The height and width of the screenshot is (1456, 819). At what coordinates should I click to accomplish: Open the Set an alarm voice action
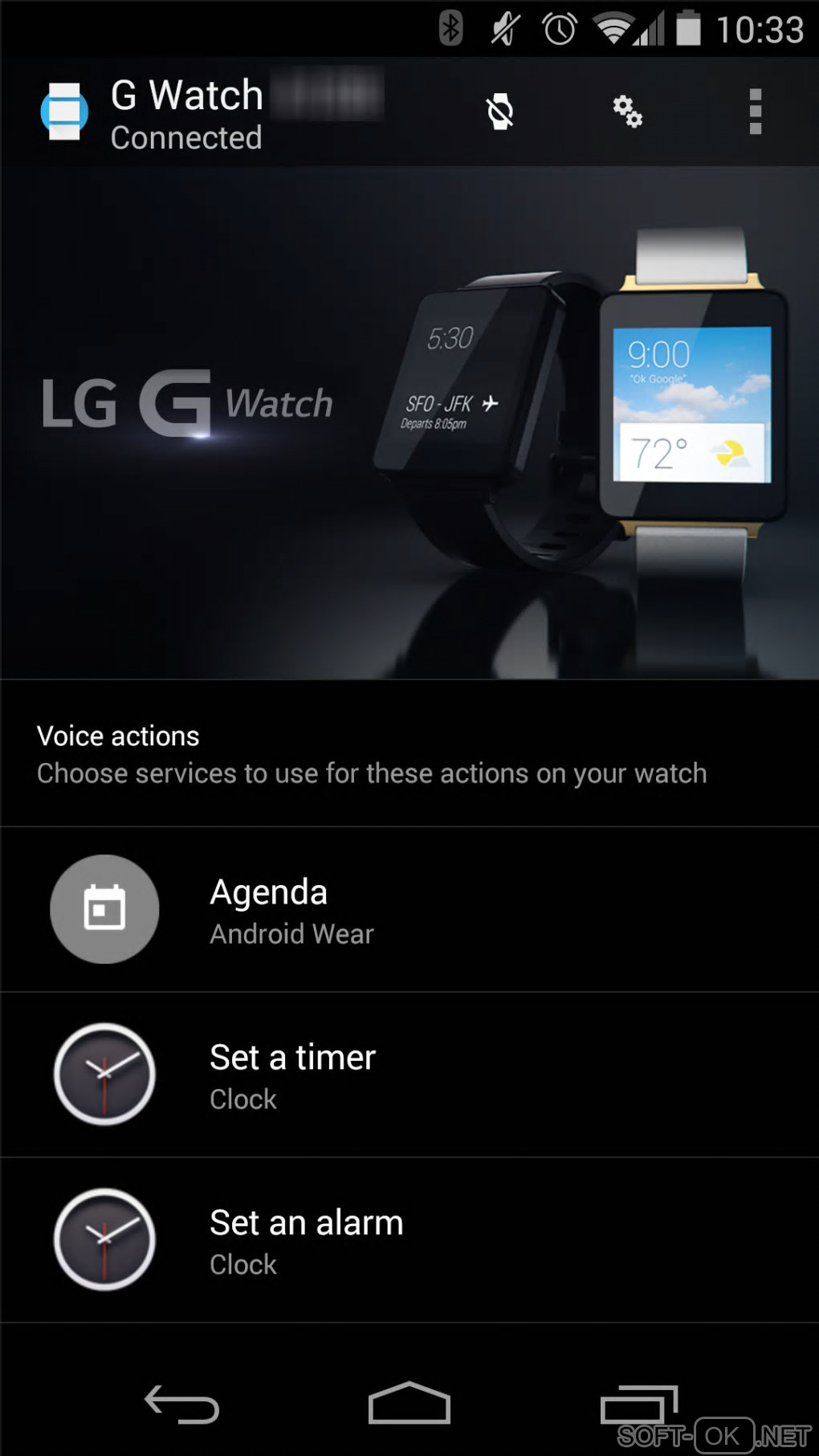409,1241
